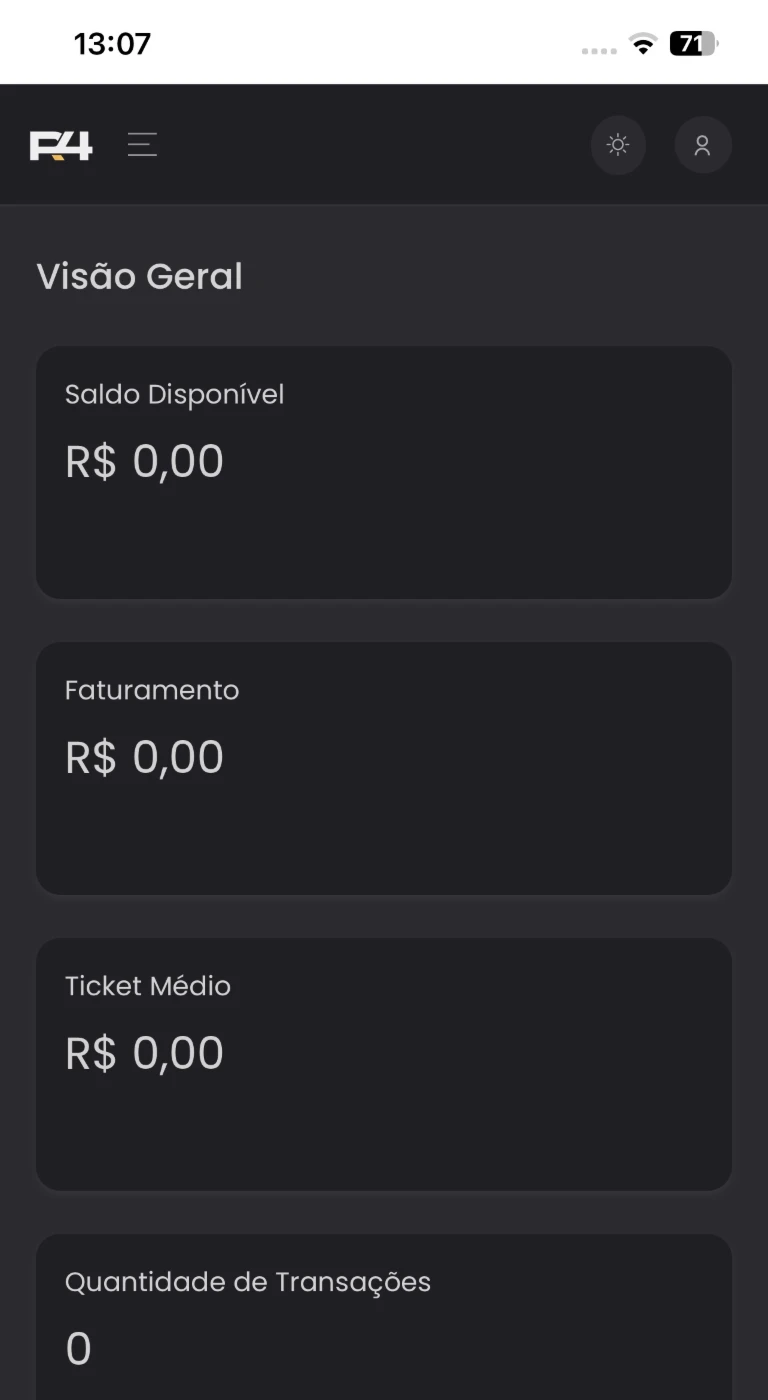Image resolution: width=768 pixels, height=1400 pixels.
Task: Toggle the light theme sun icon
Action: pyautogui.click(x=618, y=145)
